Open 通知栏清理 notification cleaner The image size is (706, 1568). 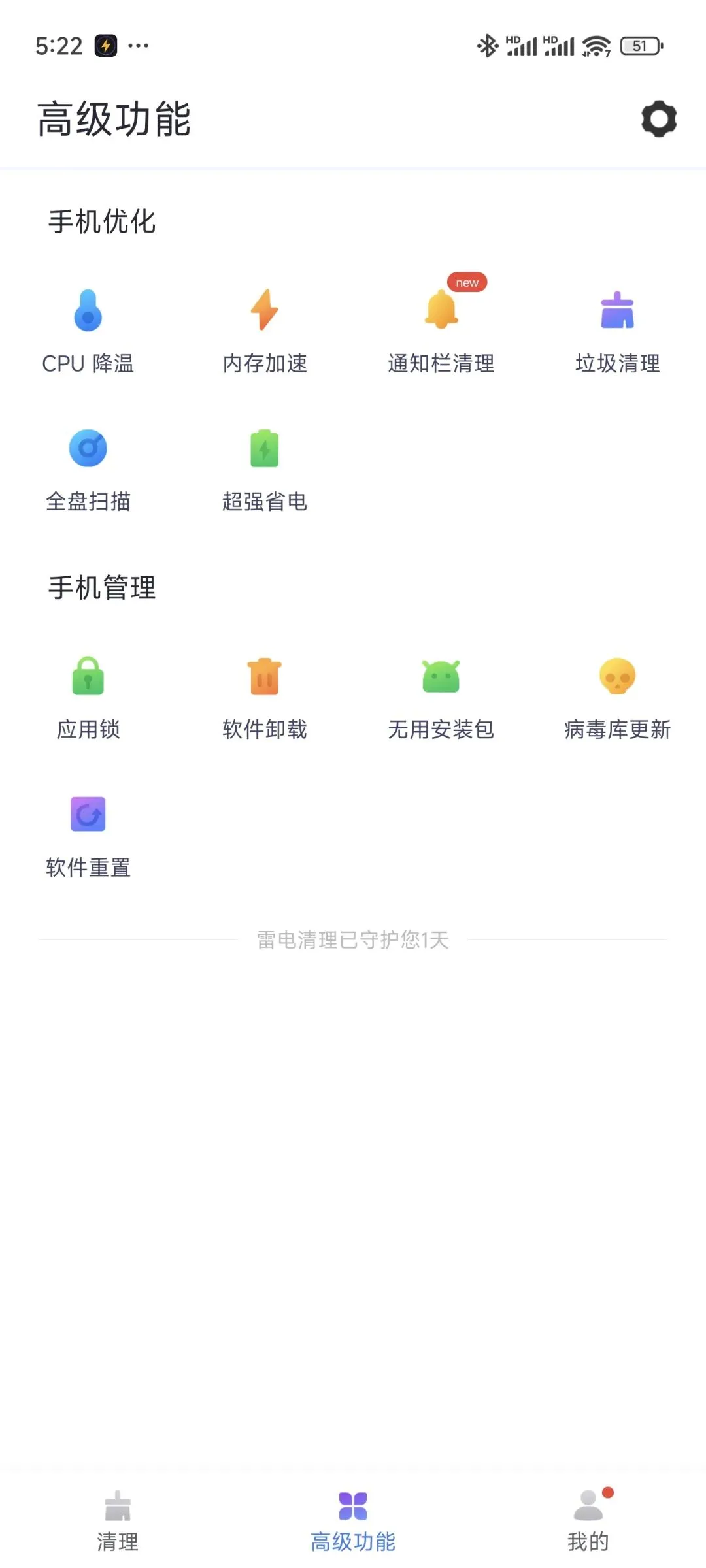(x=441, y=331)
